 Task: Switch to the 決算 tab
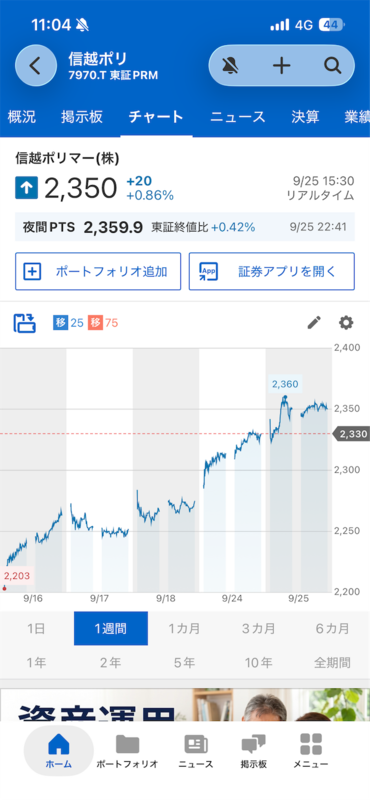point(306,117)
